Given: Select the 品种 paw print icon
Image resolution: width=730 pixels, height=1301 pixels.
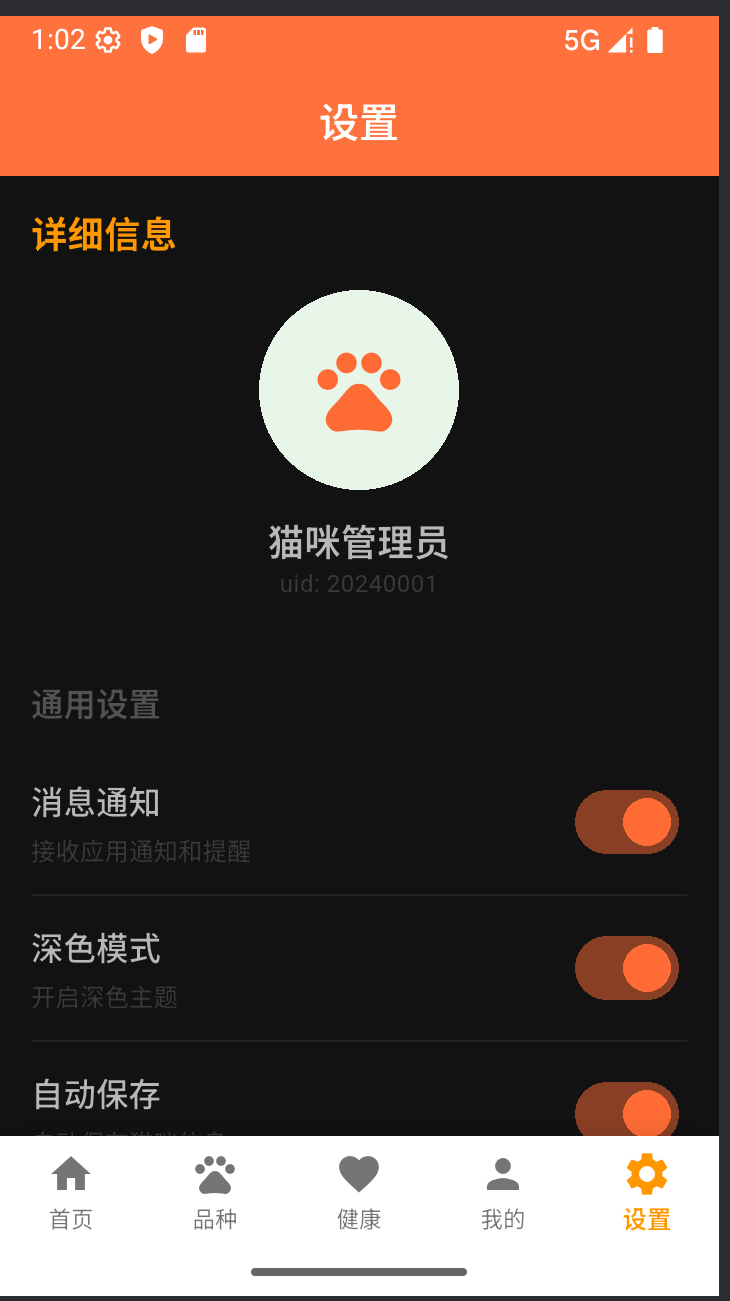Looking at the screenshot, I should [214, 1172].
